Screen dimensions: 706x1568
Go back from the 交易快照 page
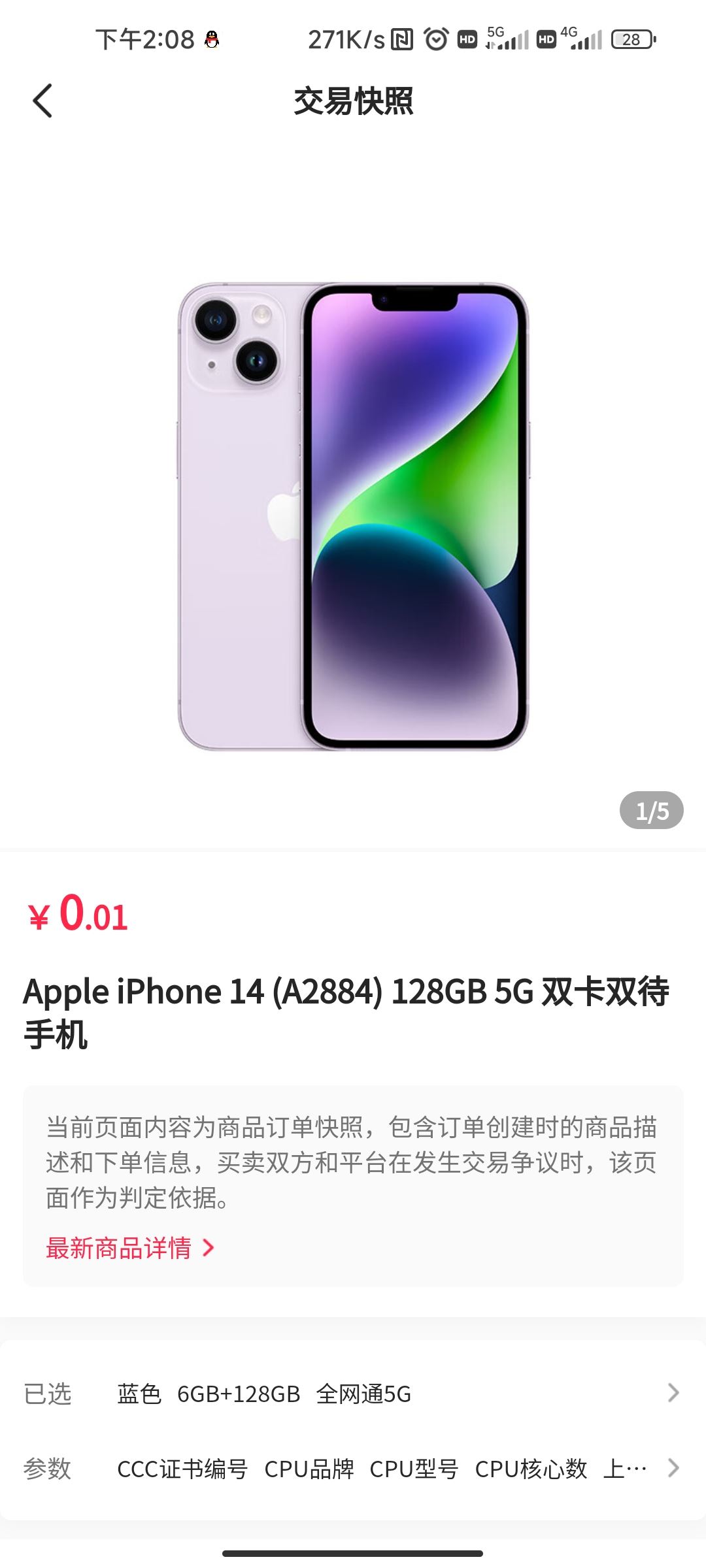click(x=42, y=101)
